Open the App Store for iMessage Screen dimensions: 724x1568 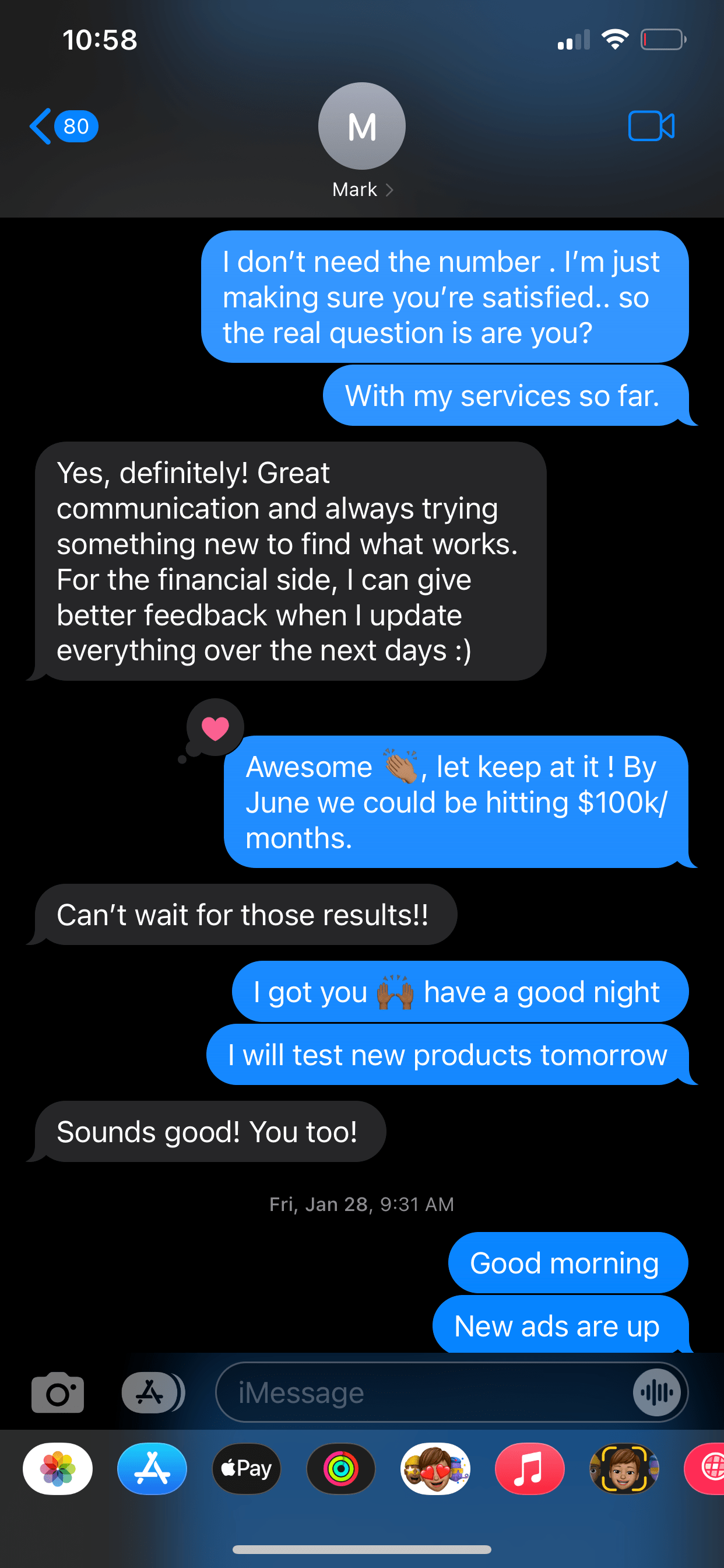152,1469
